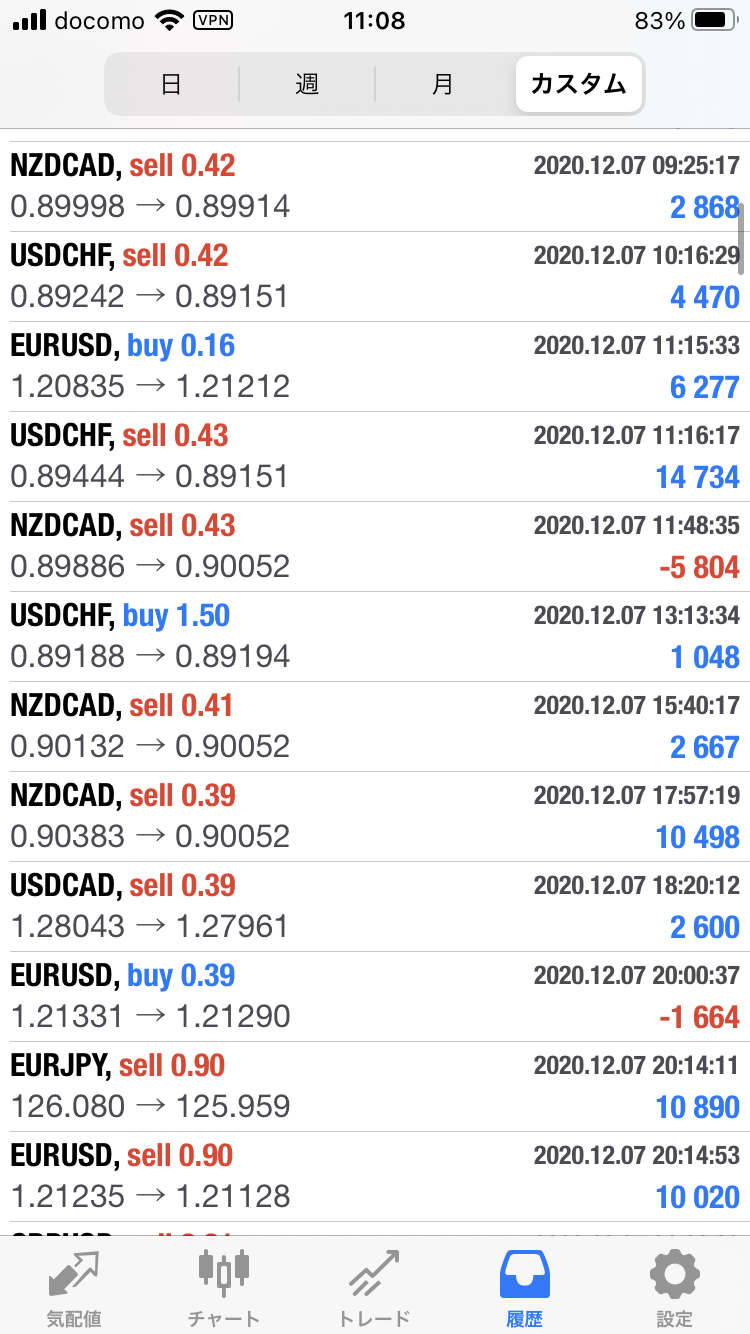The height and width of the screenshot is (1334, 750).
Task: View the USDCHF buy 1.50 trade
Action: tap(375, 637)
